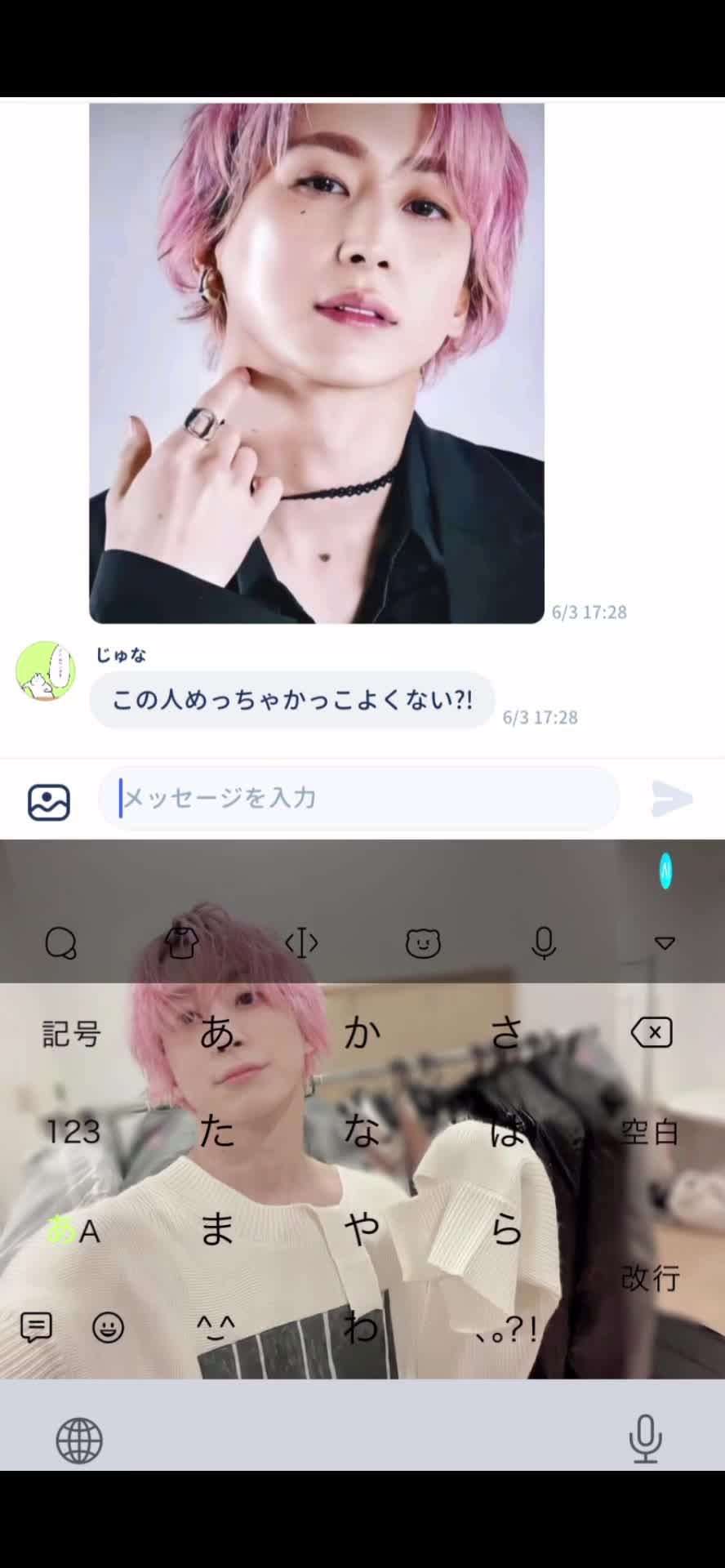The height and width of the screenshot is (1568, 725).
Task: Change keyboard language with the globe icon
Action: [79, 1441]
